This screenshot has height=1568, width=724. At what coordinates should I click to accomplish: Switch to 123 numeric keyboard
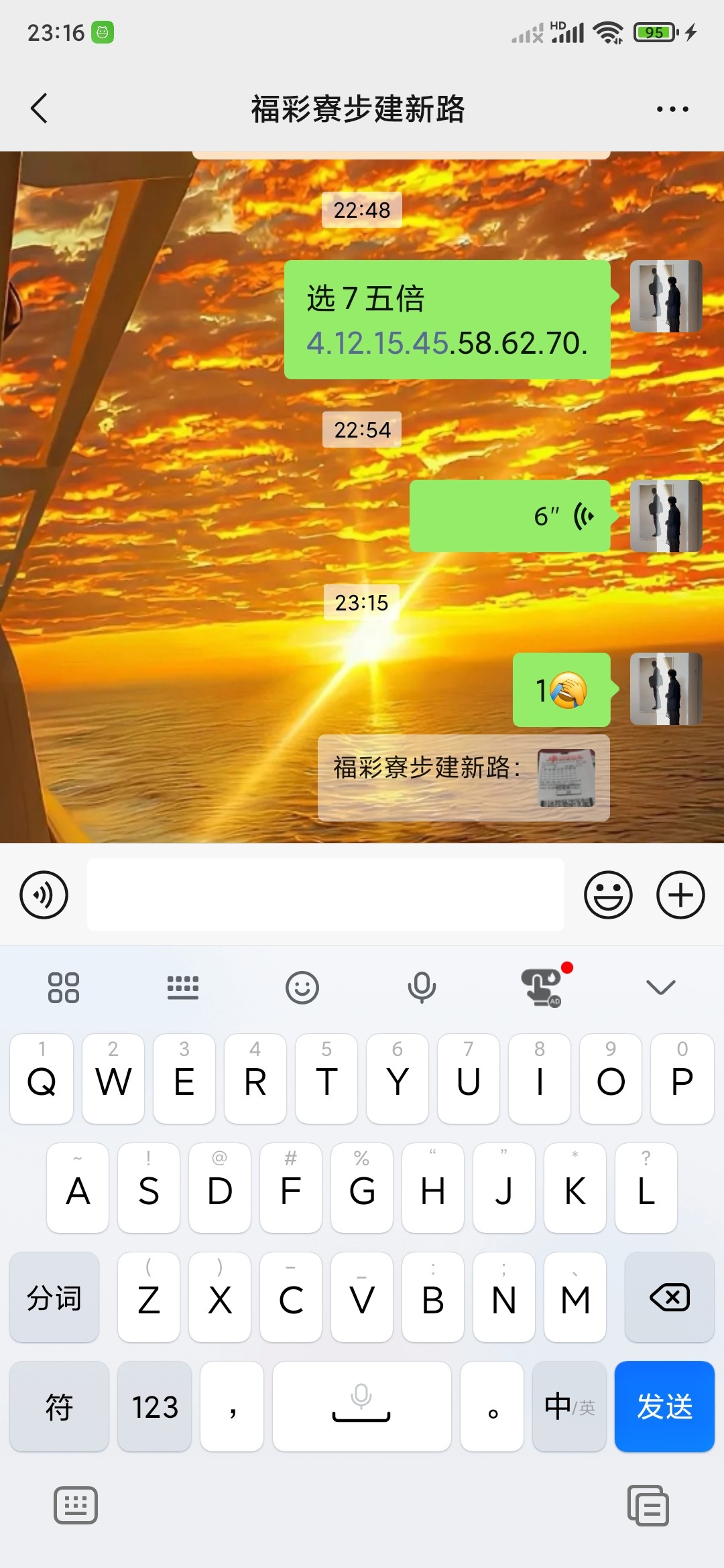155,1407
